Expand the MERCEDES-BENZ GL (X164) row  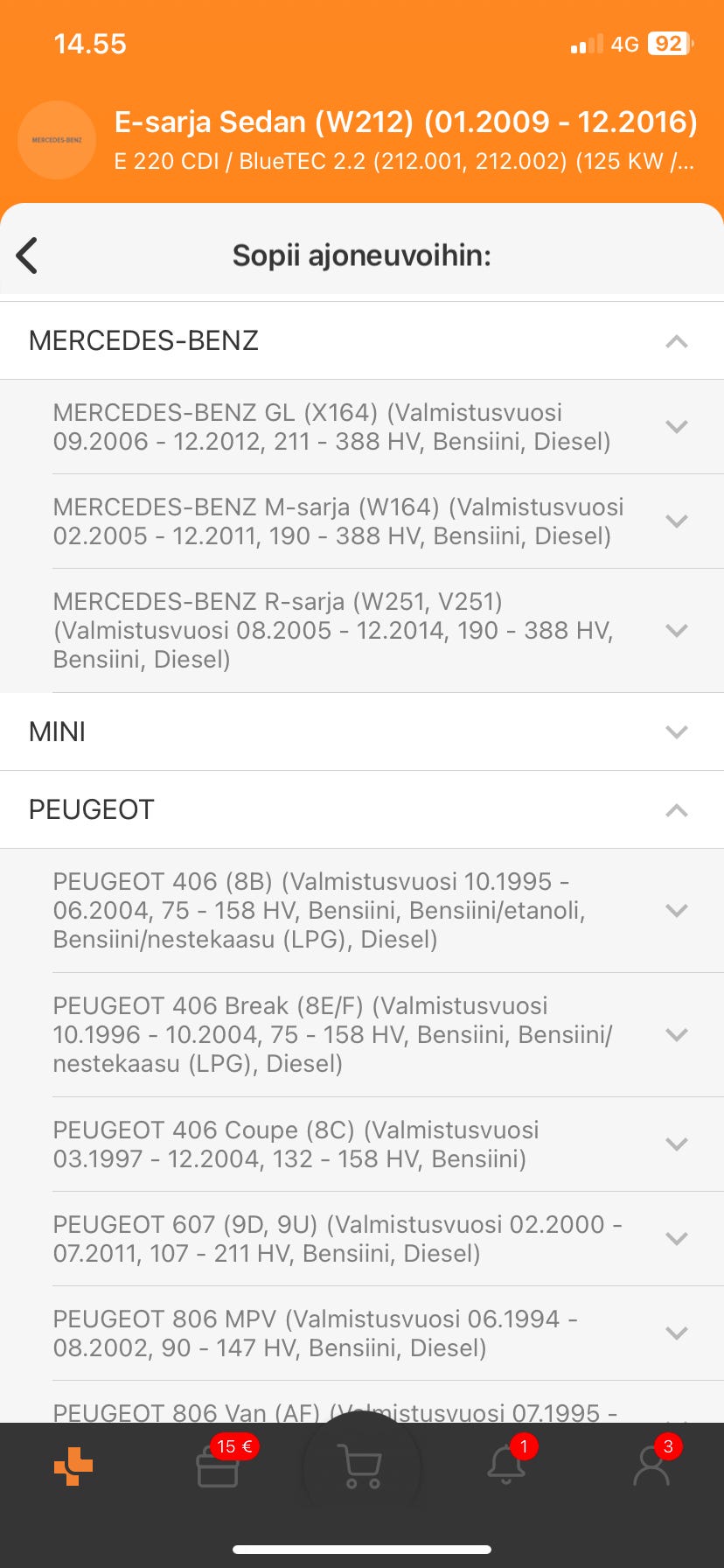click(676, 427)
